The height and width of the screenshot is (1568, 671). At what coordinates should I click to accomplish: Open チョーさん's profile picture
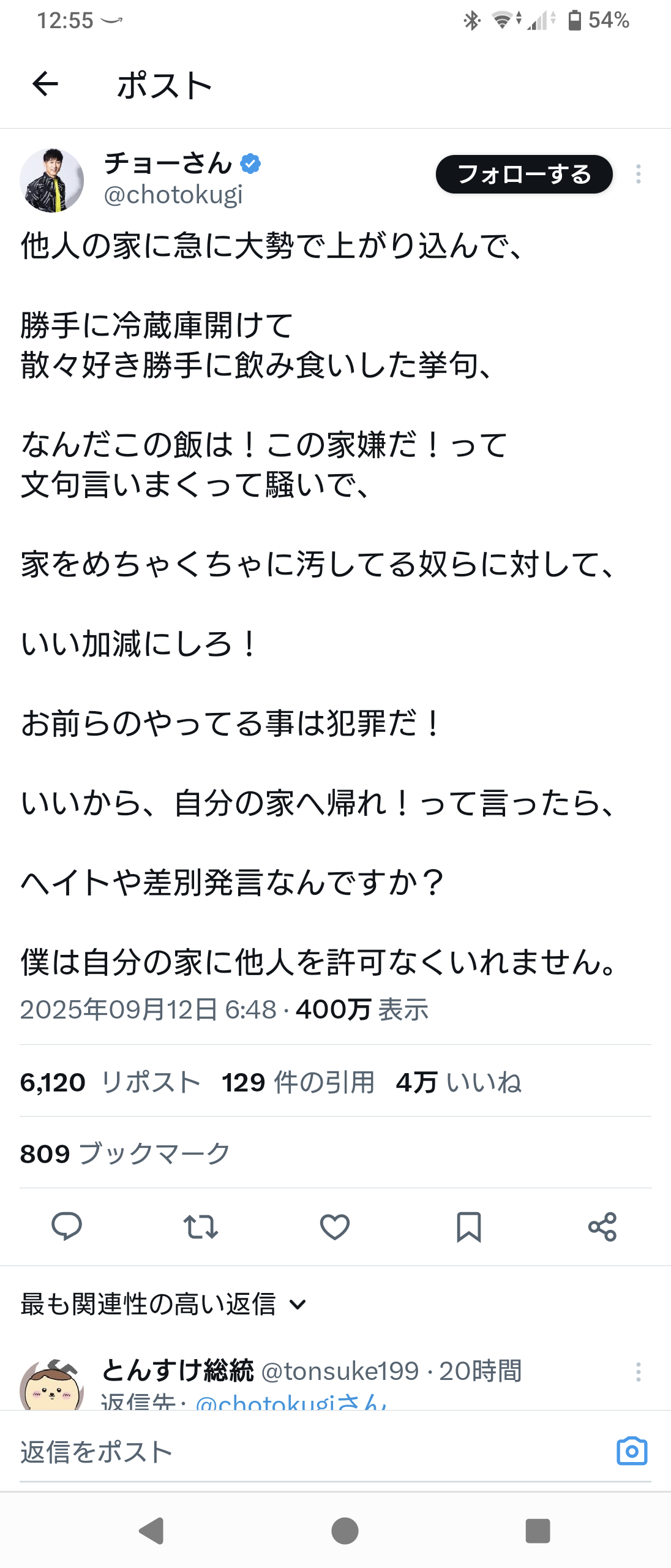click(x=52, y=180)
